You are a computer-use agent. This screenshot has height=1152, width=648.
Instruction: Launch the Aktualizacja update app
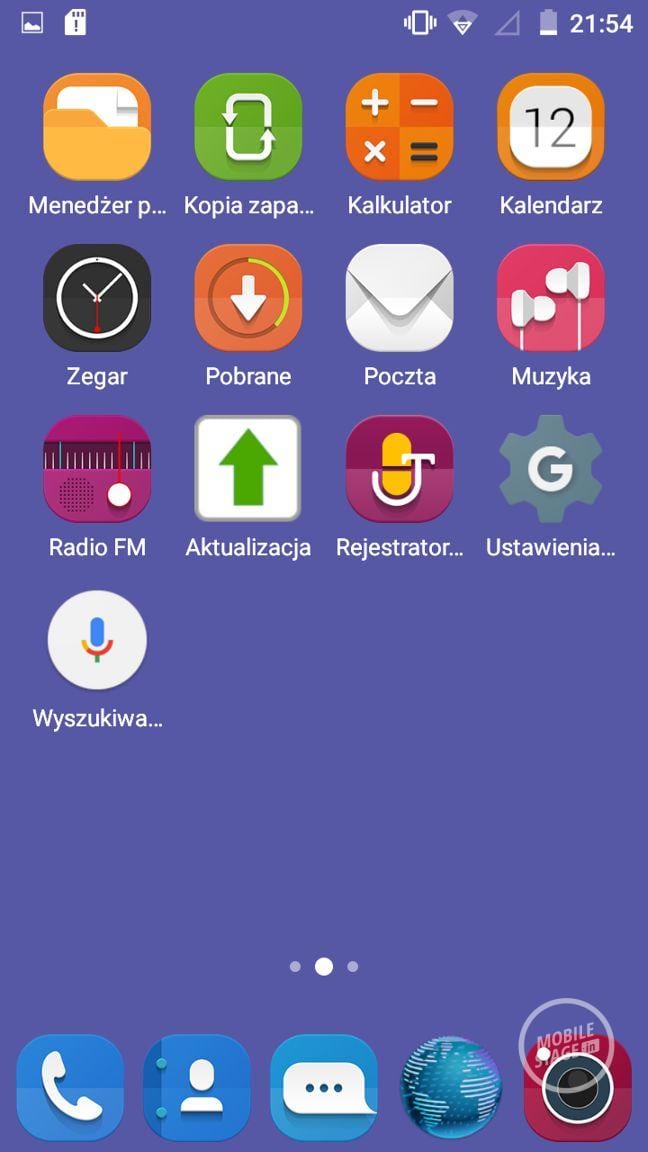coord(248,469)
